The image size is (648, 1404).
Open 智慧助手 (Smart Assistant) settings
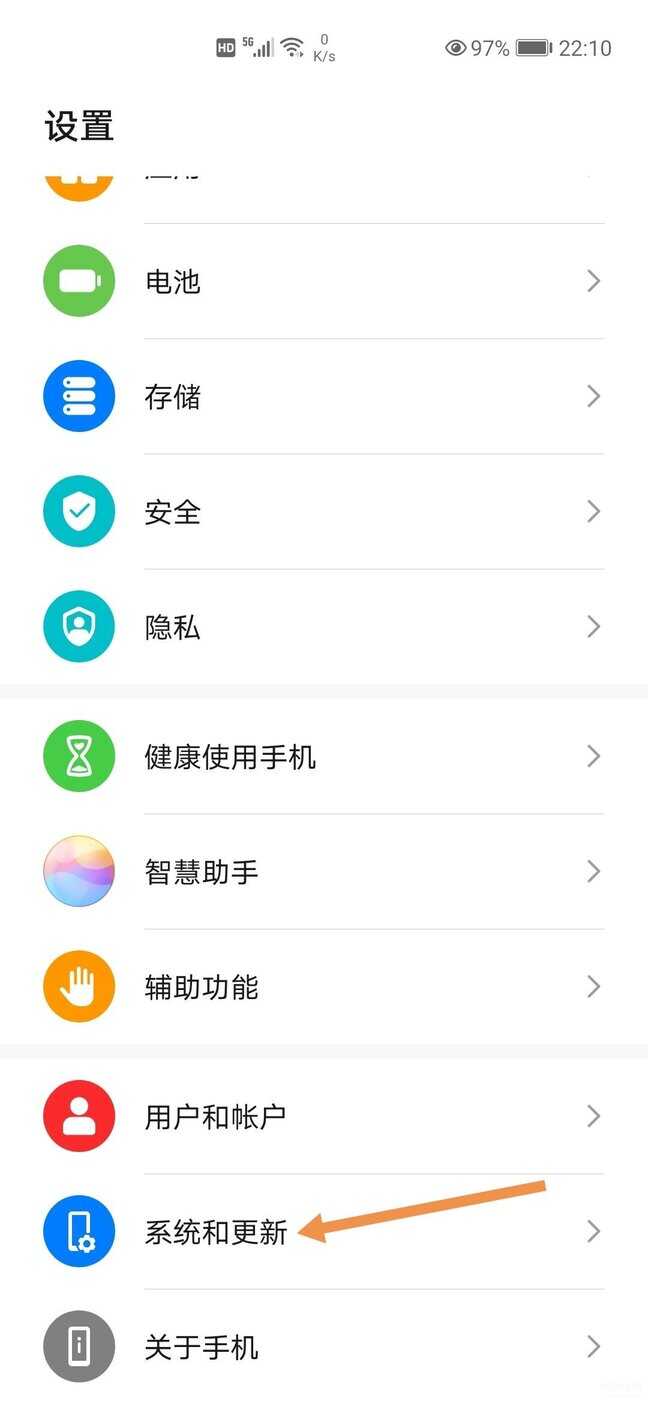(201, 872)
